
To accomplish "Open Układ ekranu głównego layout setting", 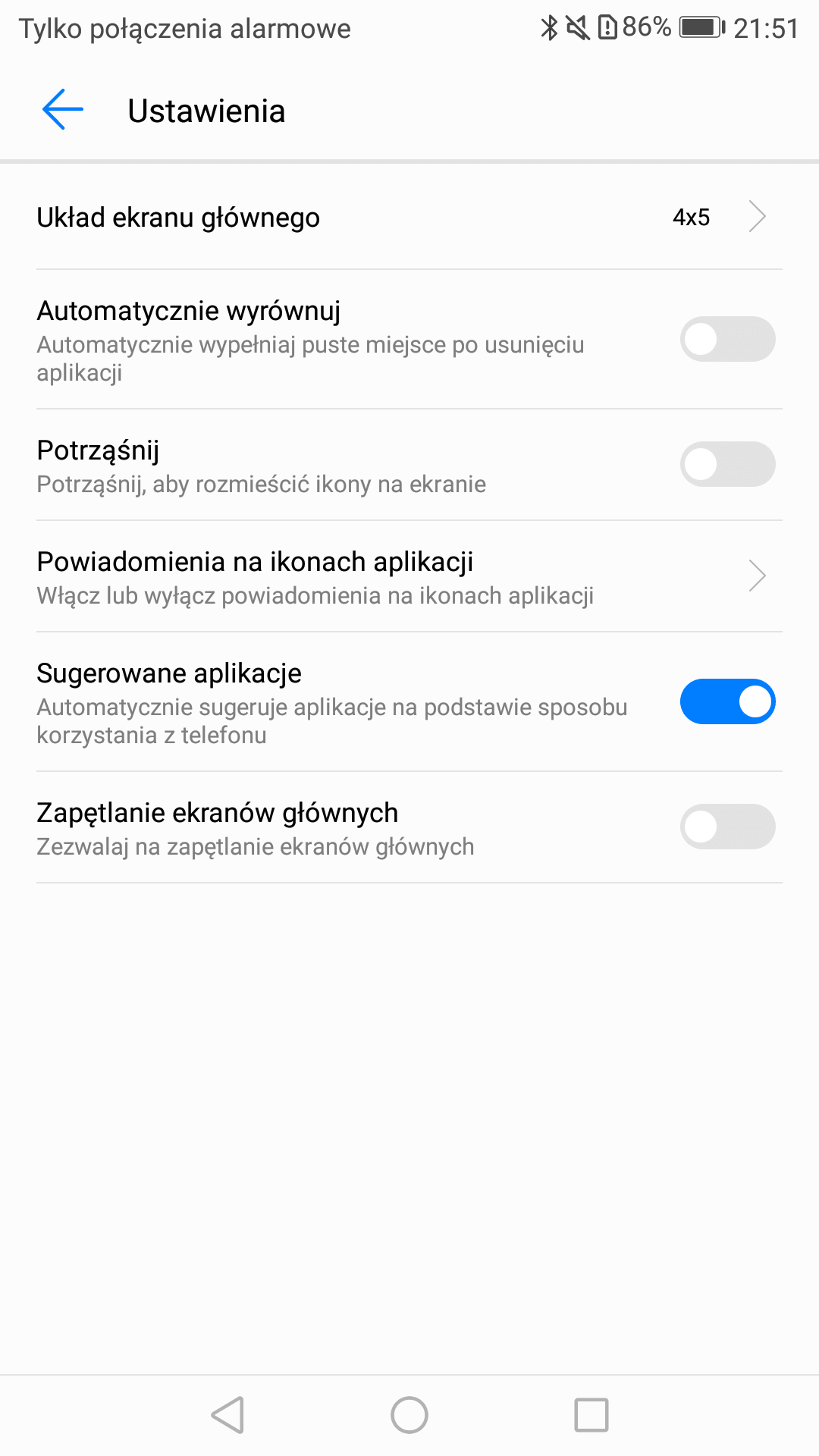I will pos(409,217).
